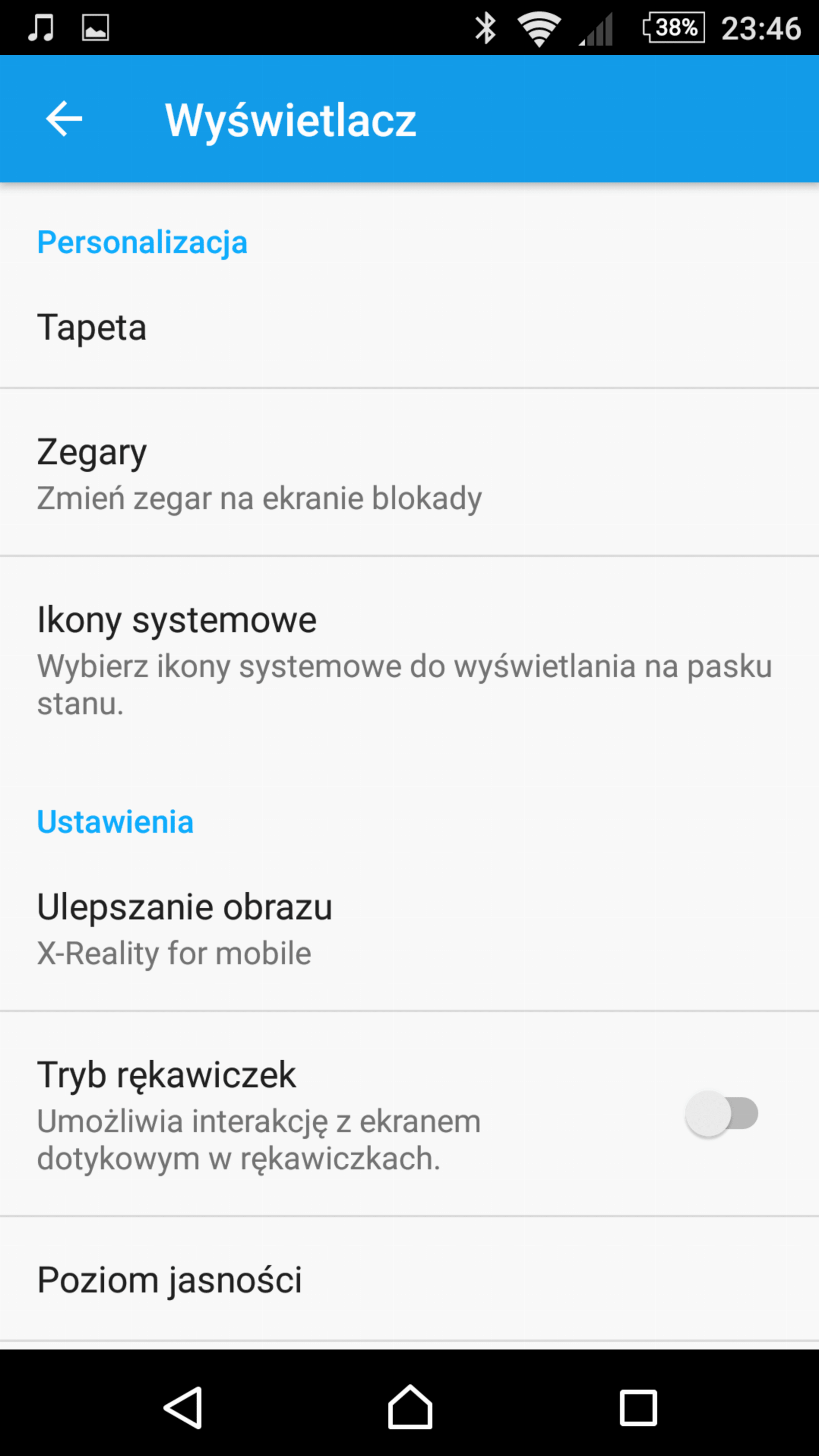Screen dimensions: 819x1456
Task: Go back using the app bar arrow
Action: [x=64, y=119]
